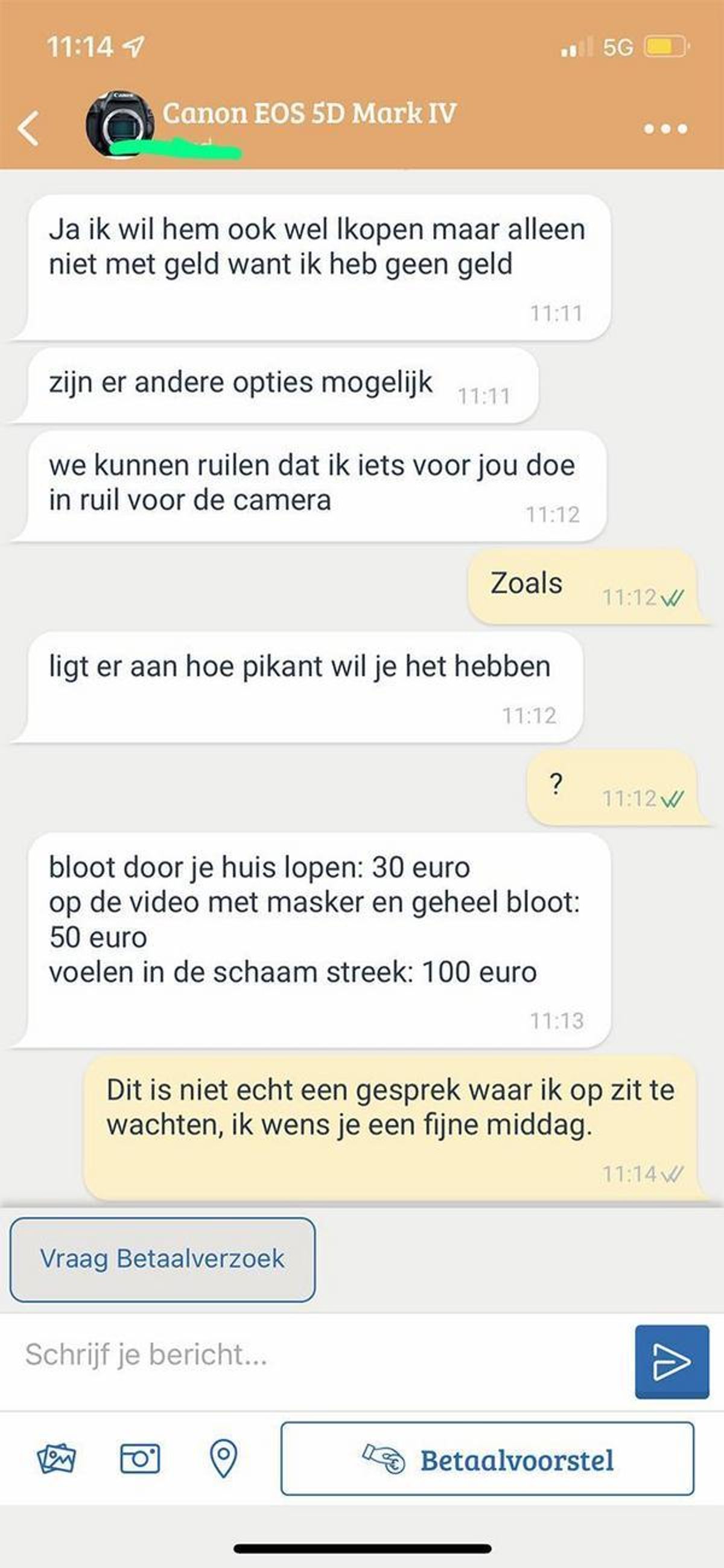Send the message with the arrow button
724x1568 pixels.
coord(672,1362)
